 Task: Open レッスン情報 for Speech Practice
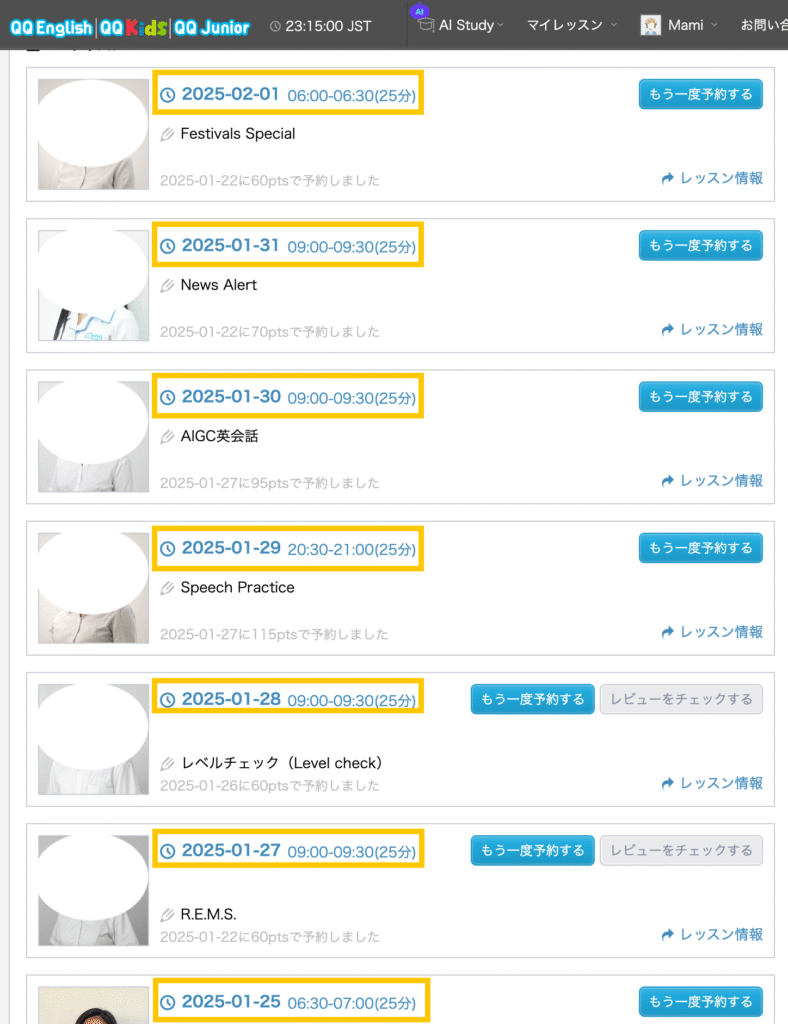[712, 632]
